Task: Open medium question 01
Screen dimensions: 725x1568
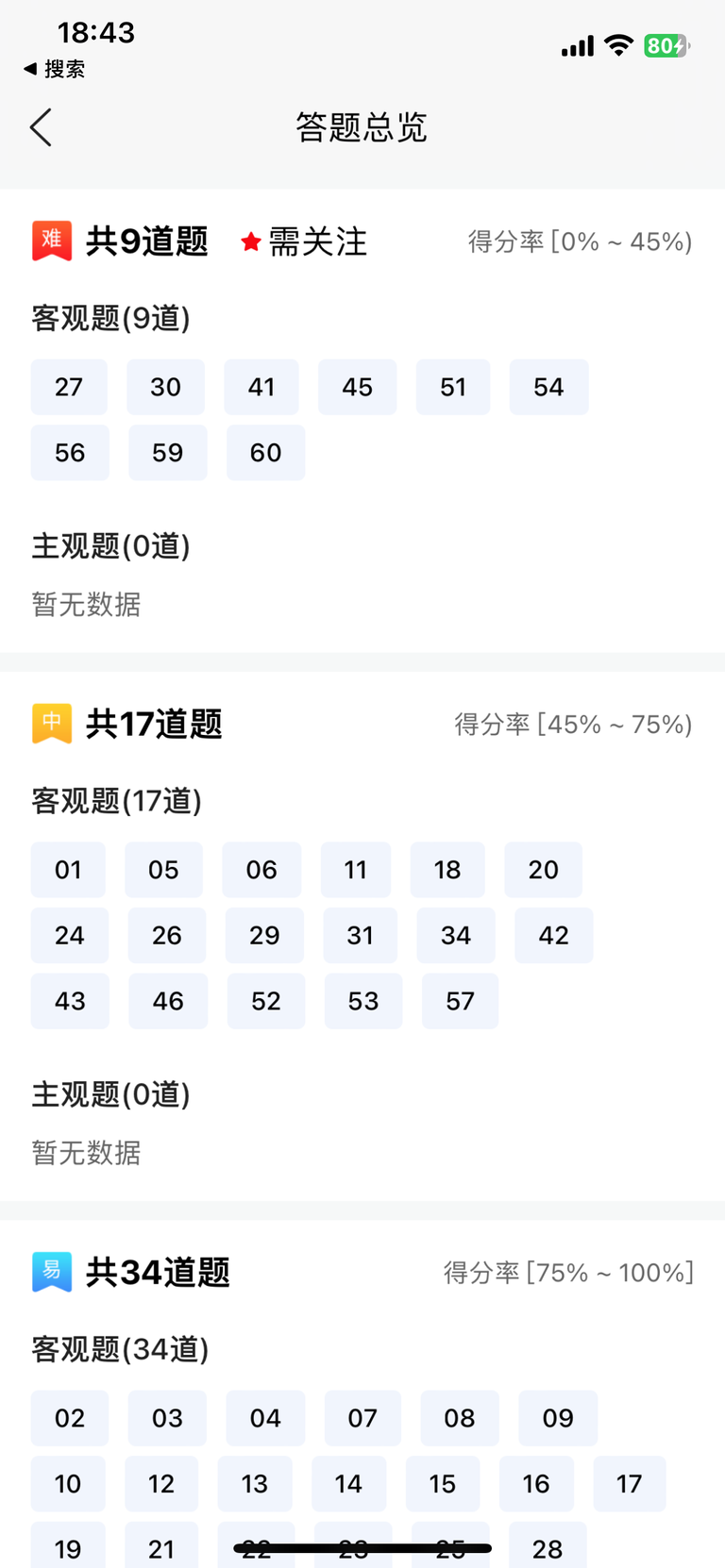Action: click(68, 870)
